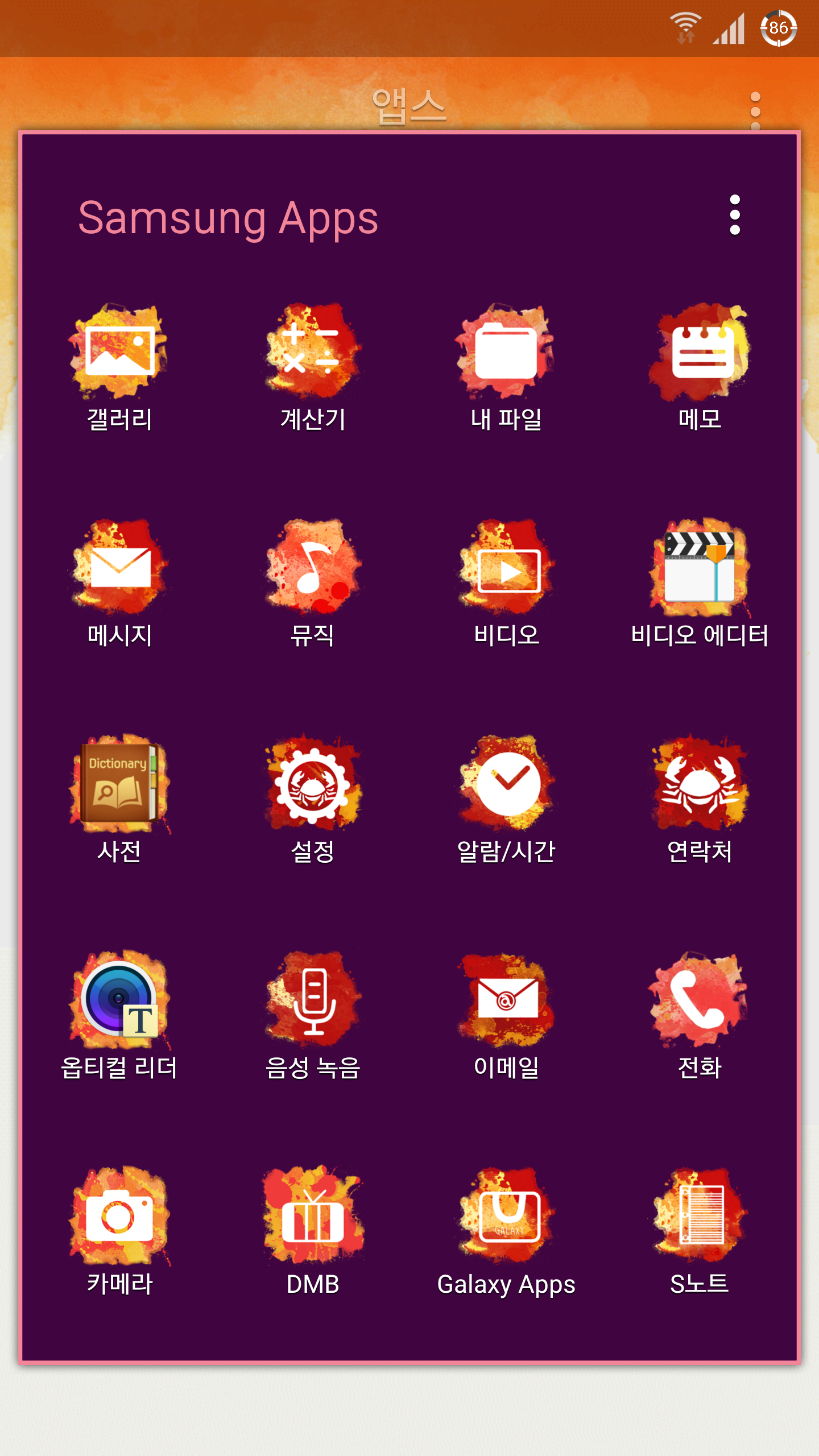The width and height of the screenshot is (819, 1456).
Task: Open the 연락처 contacts app
Action: click(x=700, y=785)
